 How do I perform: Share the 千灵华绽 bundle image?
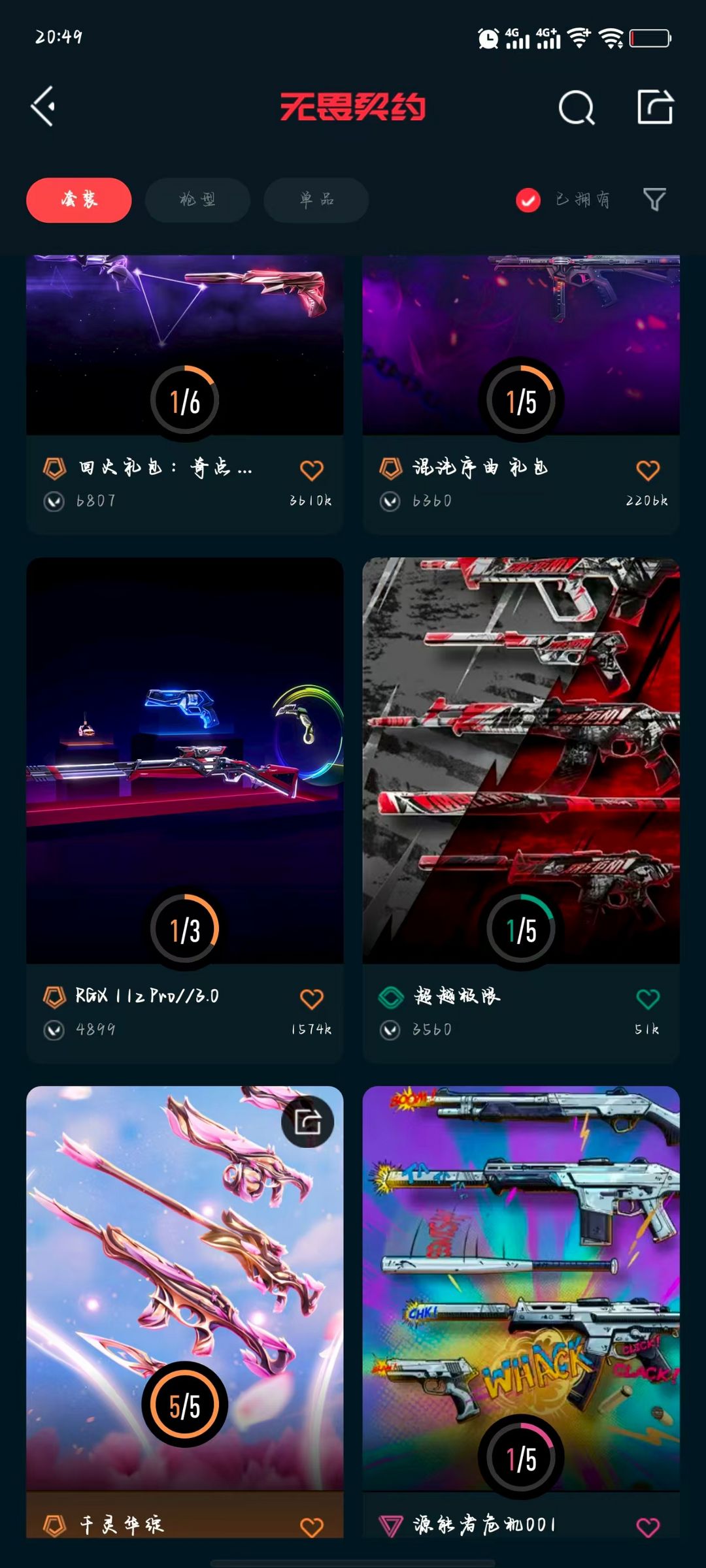(307, 1122)
